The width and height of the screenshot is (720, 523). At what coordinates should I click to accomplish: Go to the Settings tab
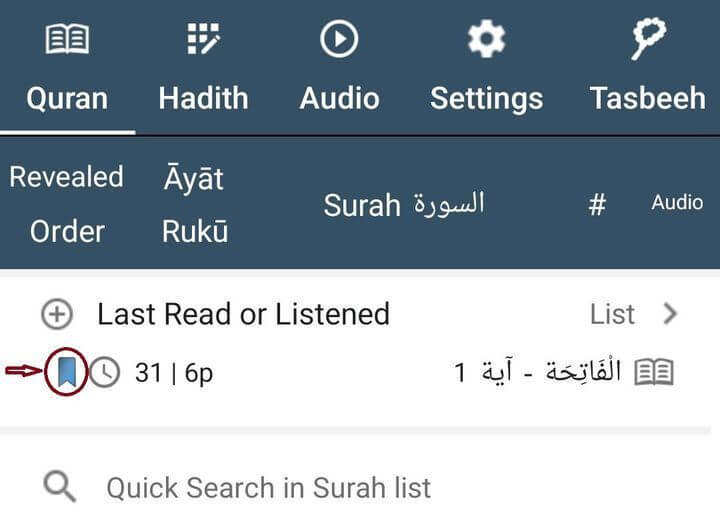(487, 67)
